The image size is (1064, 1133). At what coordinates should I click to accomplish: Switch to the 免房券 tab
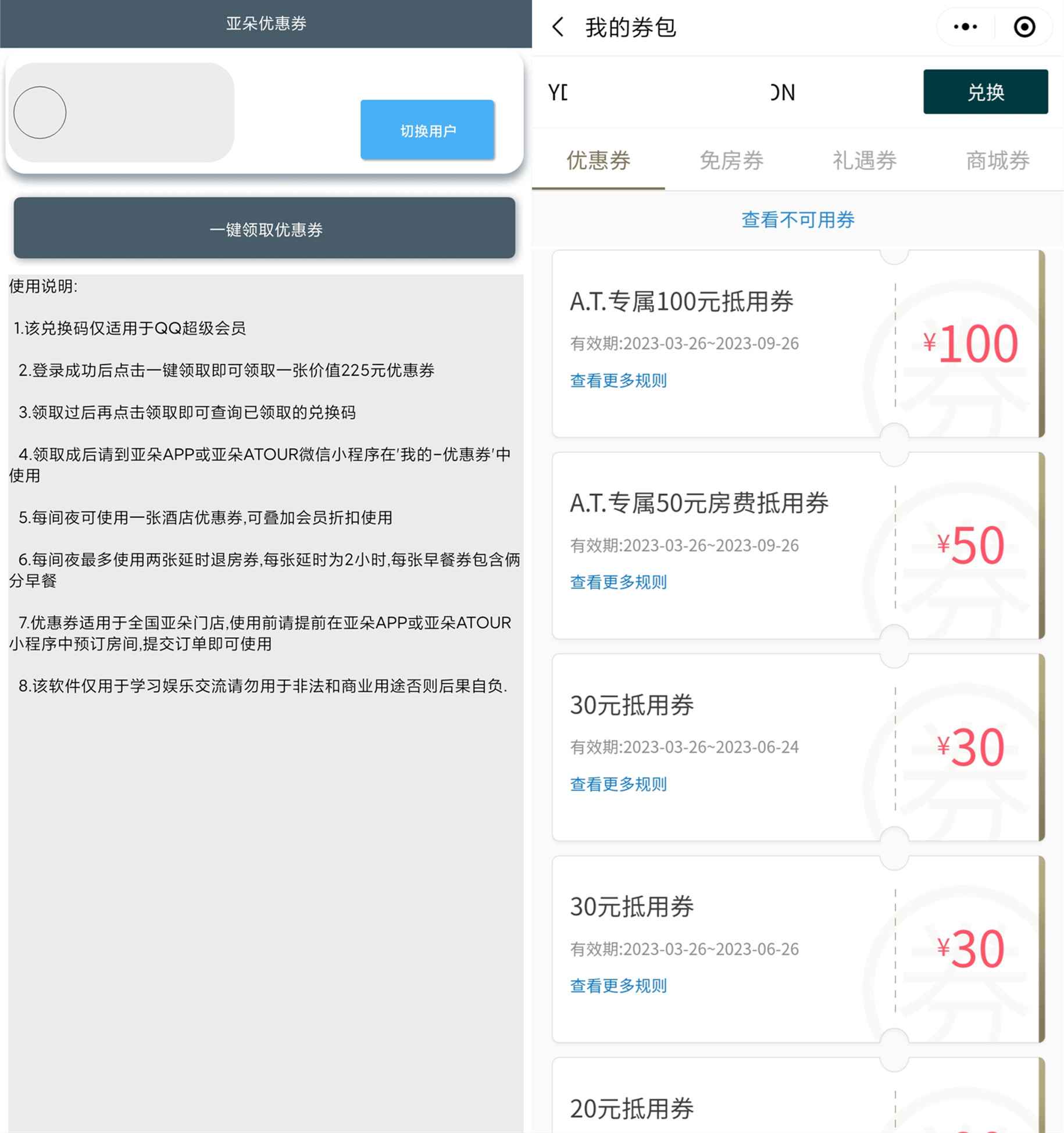pyautogui.click(x=731, y=160)
